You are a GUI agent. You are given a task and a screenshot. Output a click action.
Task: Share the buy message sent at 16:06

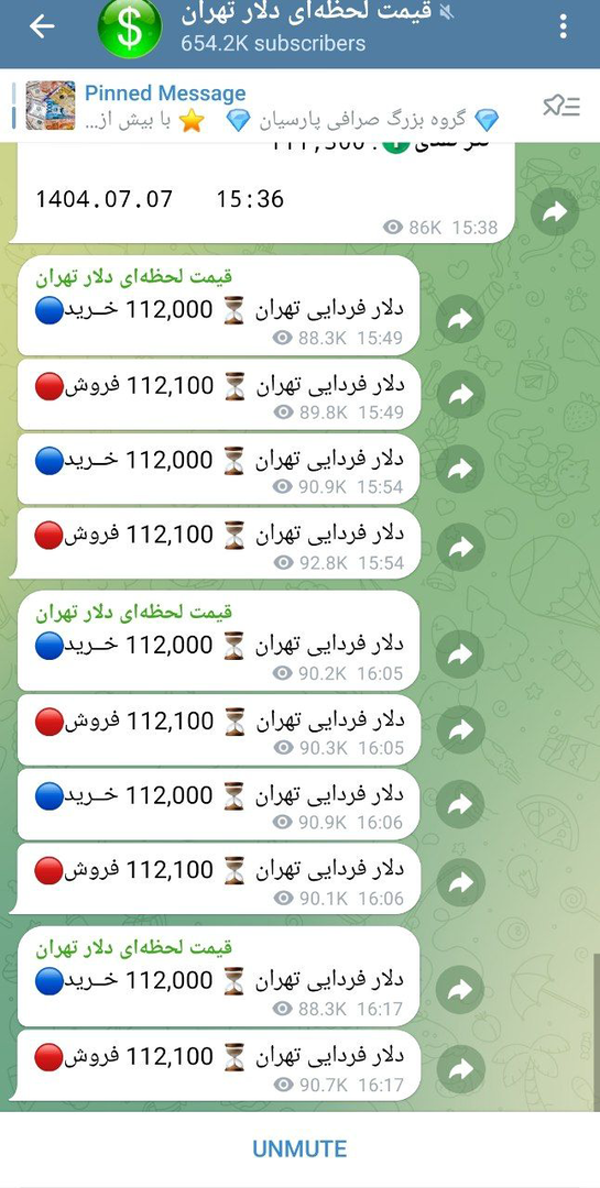(x=460, y=806)
